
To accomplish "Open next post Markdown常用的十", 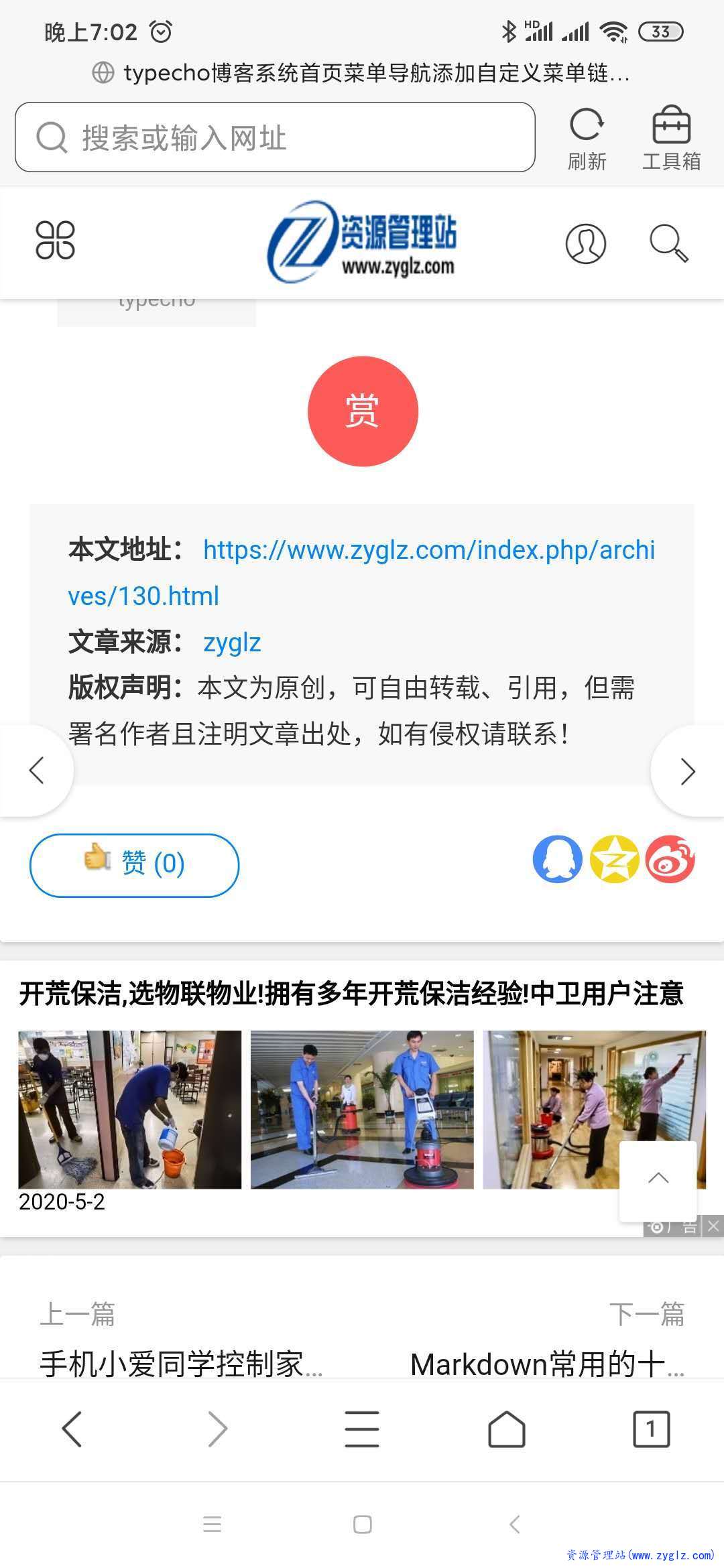I will (546, 1364).
